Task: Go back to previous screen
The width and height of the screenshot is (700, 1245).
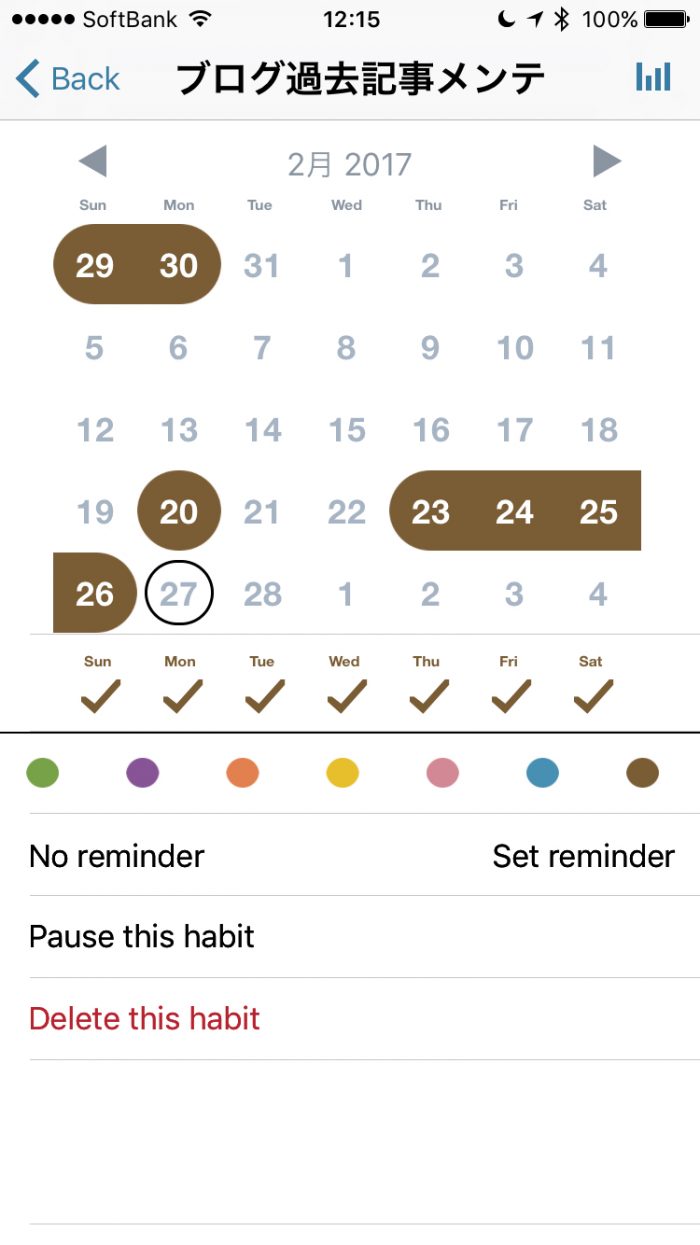Action: (x=68, y=78)
